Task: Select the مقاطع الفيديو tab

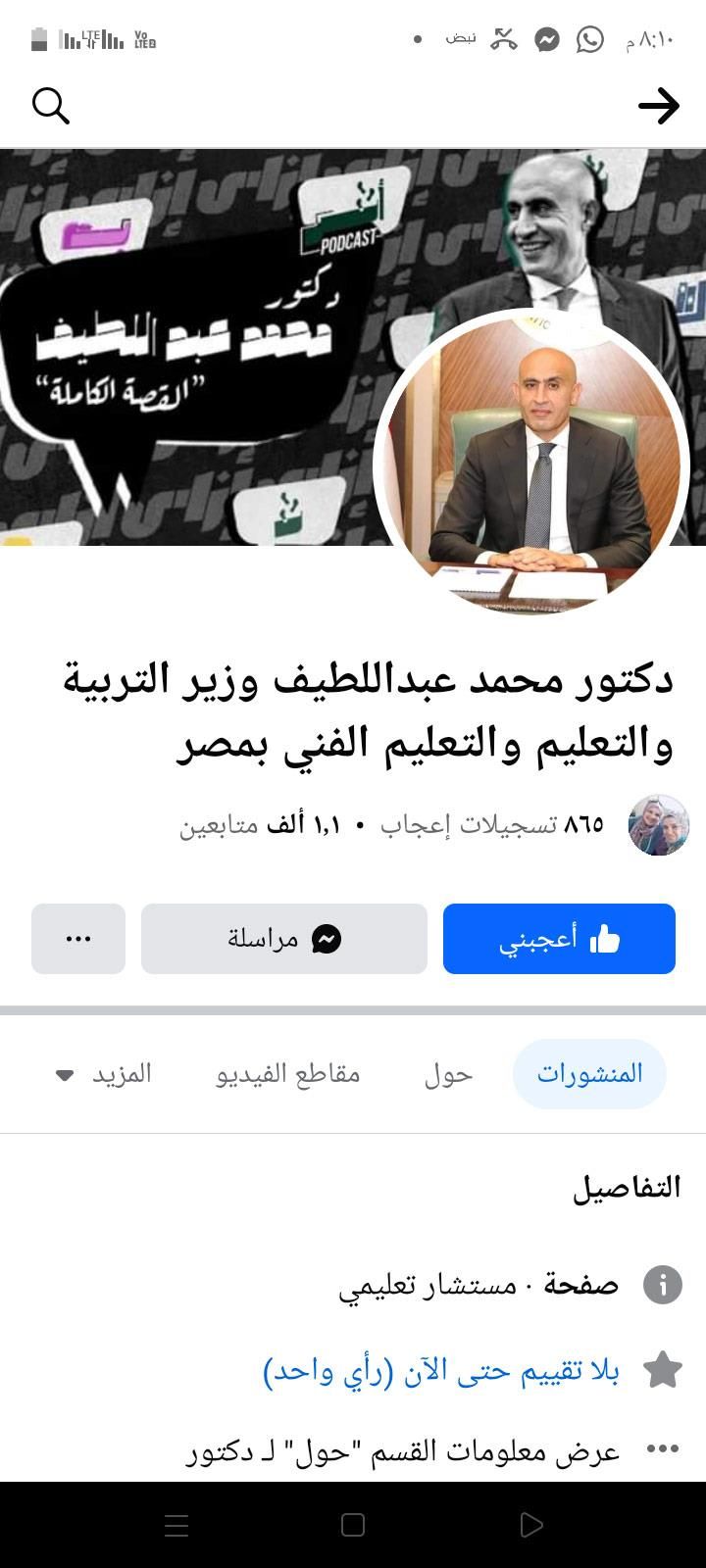Action: click(x=289, y=1074)
